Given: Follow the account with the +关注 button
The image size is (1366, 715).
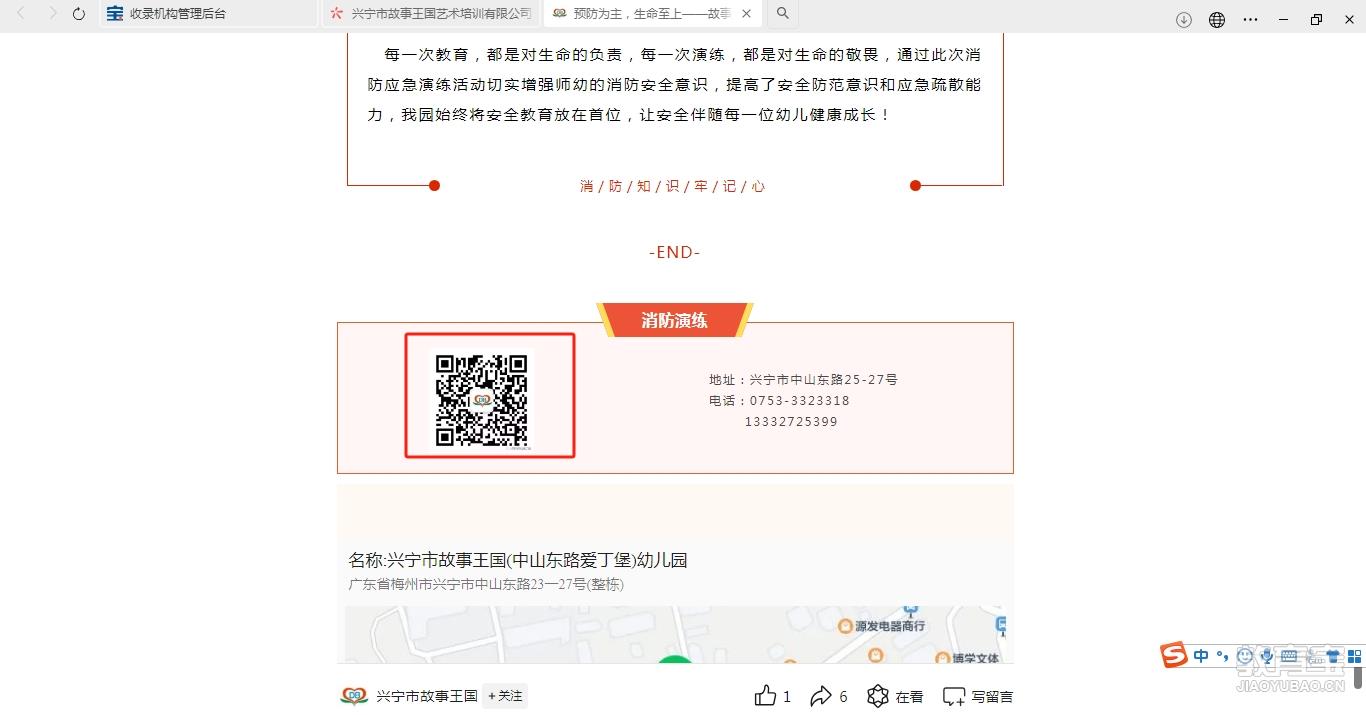Looking at the screenshot, I should 505,696.
